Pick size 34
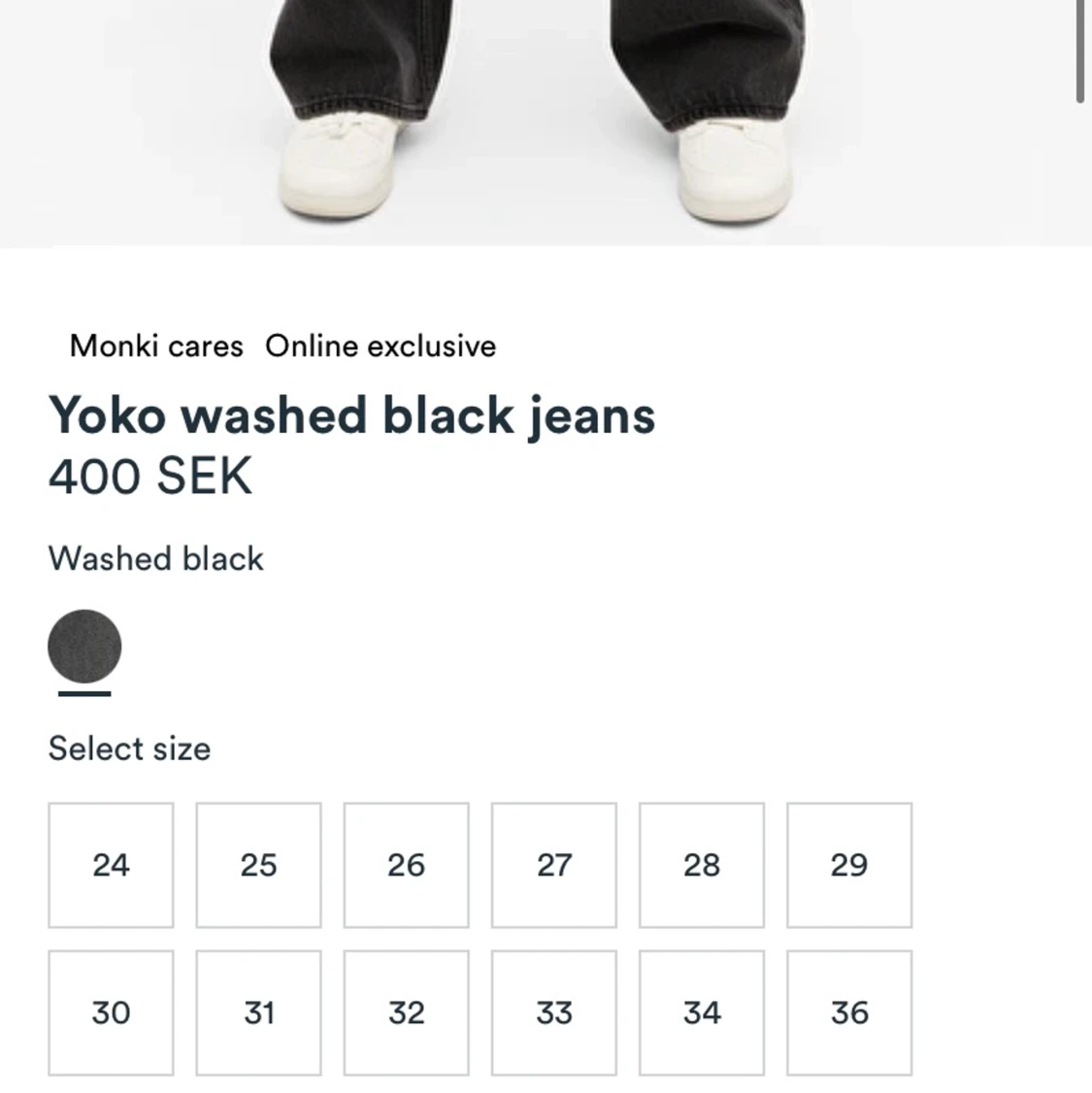Image resolution: width=1092 pixels, height=1093 pixels. [702, 1012]
